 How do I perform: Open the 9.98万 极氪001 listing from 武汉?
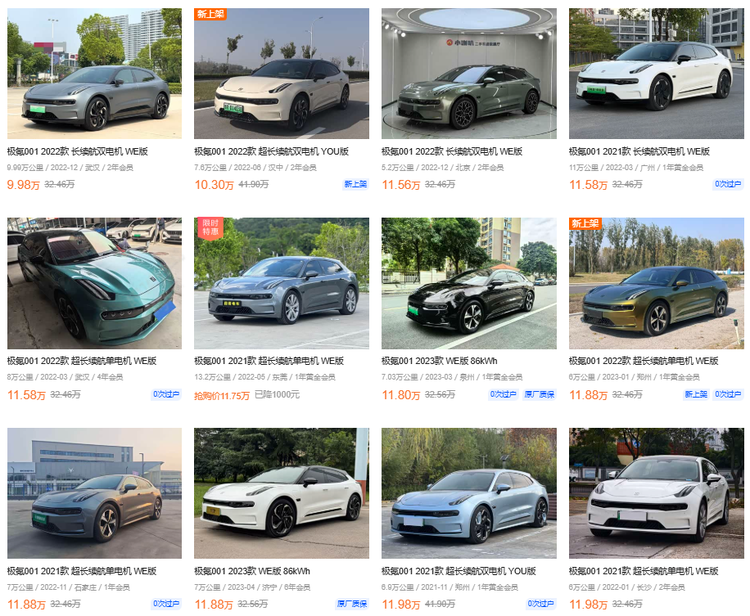(94, 75)
